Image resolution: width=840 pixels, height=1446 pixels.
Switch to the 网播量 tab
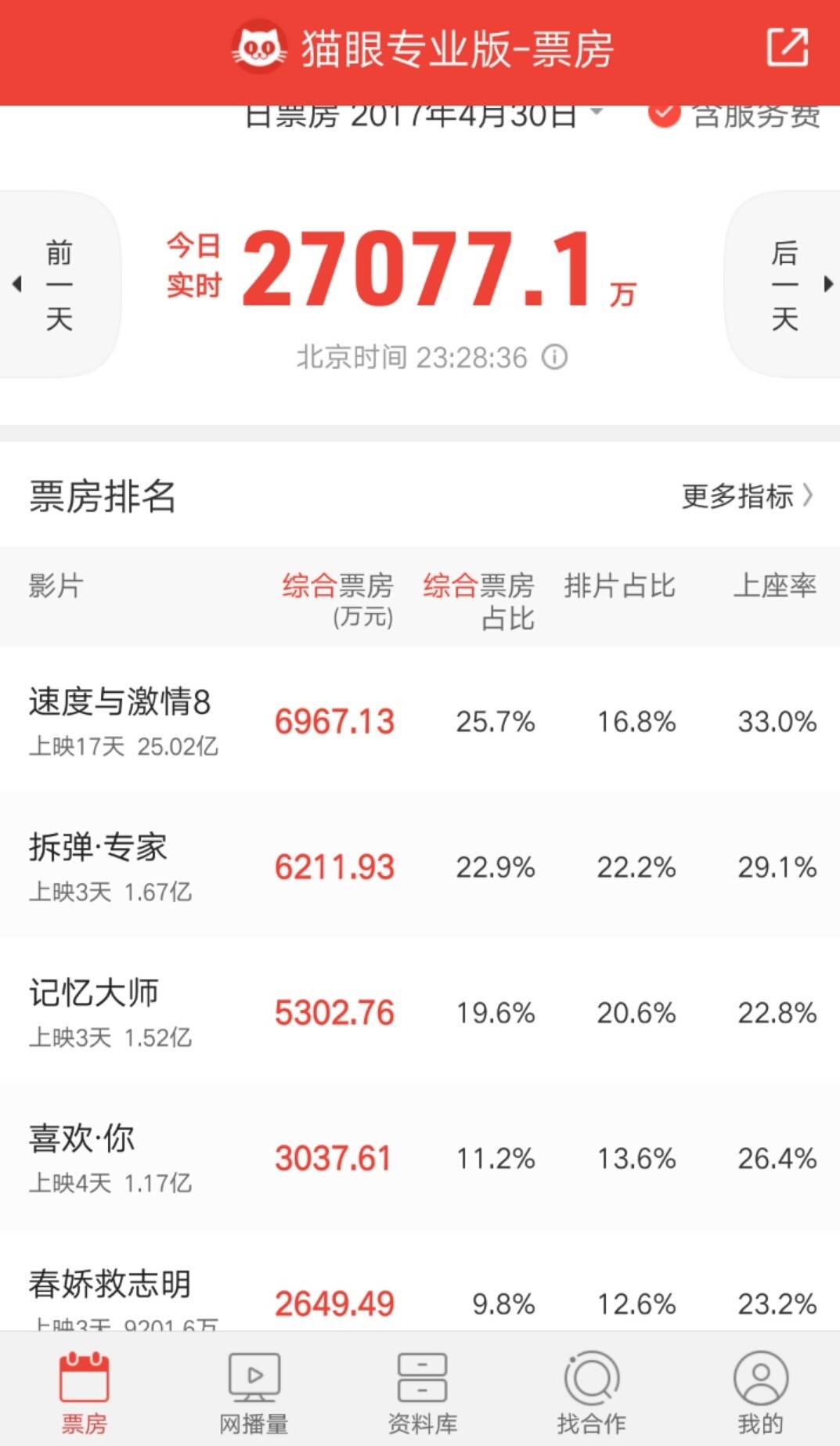point(253,1391)
